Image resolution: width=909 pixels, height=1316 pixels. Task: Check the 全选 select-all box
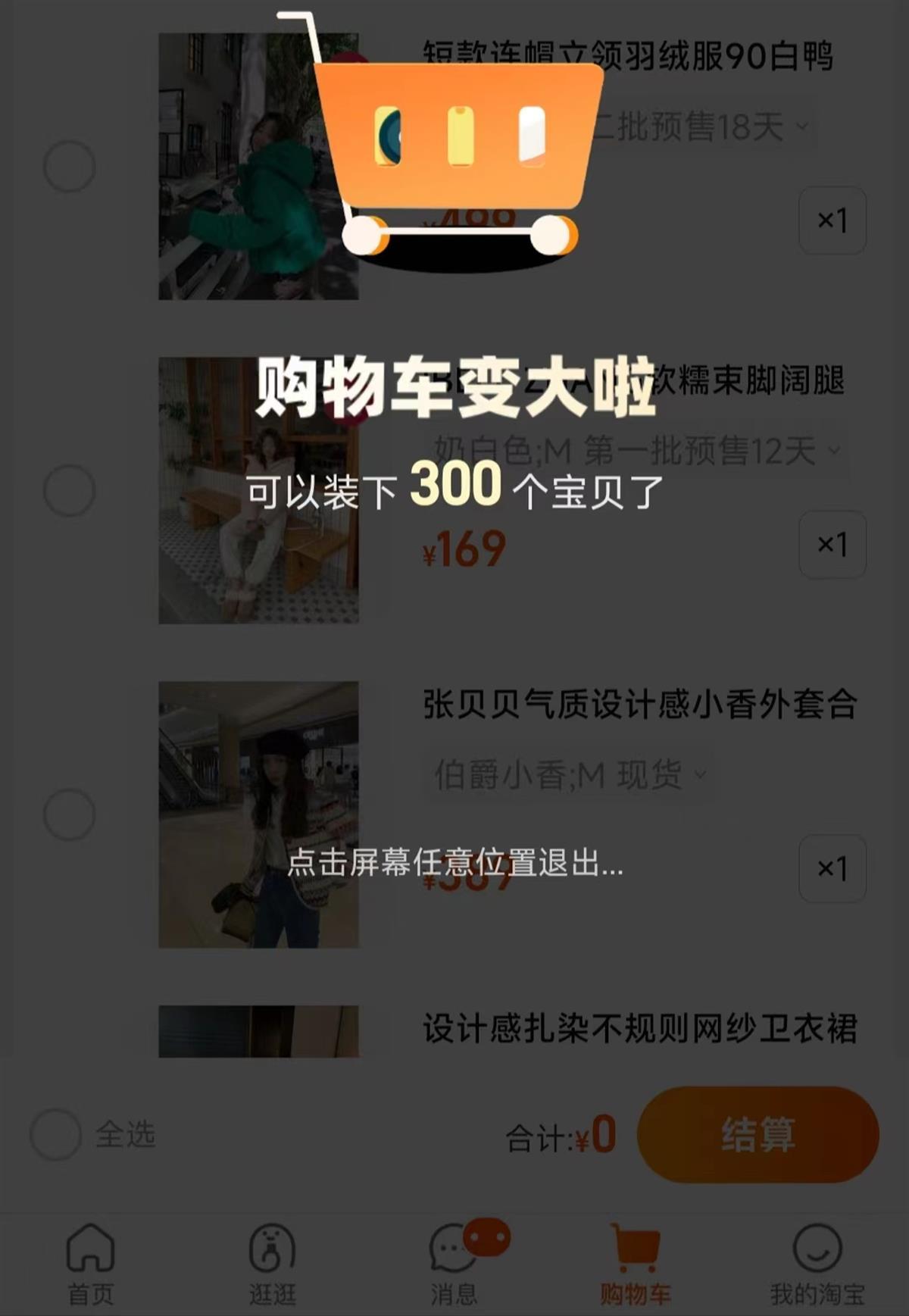coord(56,1134)
